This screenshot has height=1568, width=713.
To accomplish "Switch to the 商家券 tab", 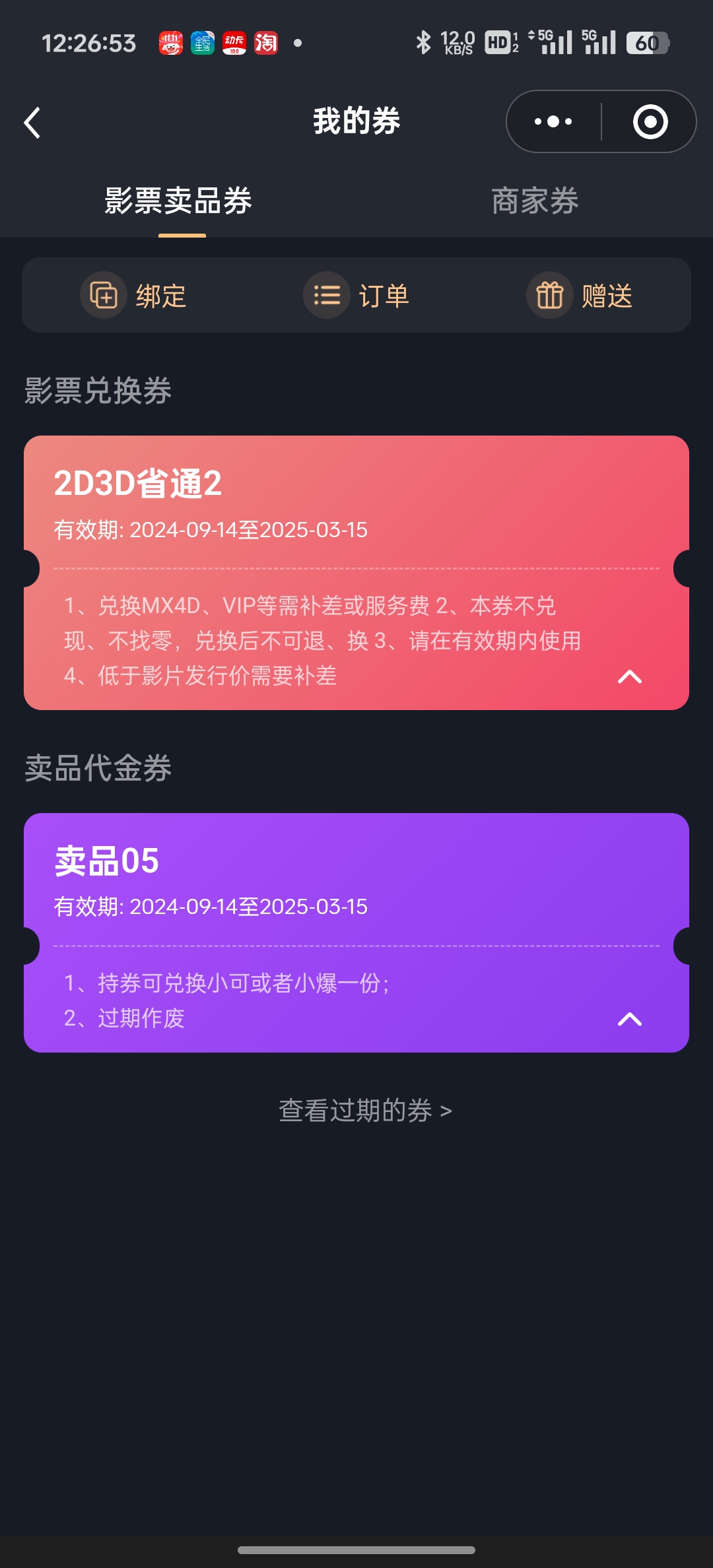I will coord(535,201).
